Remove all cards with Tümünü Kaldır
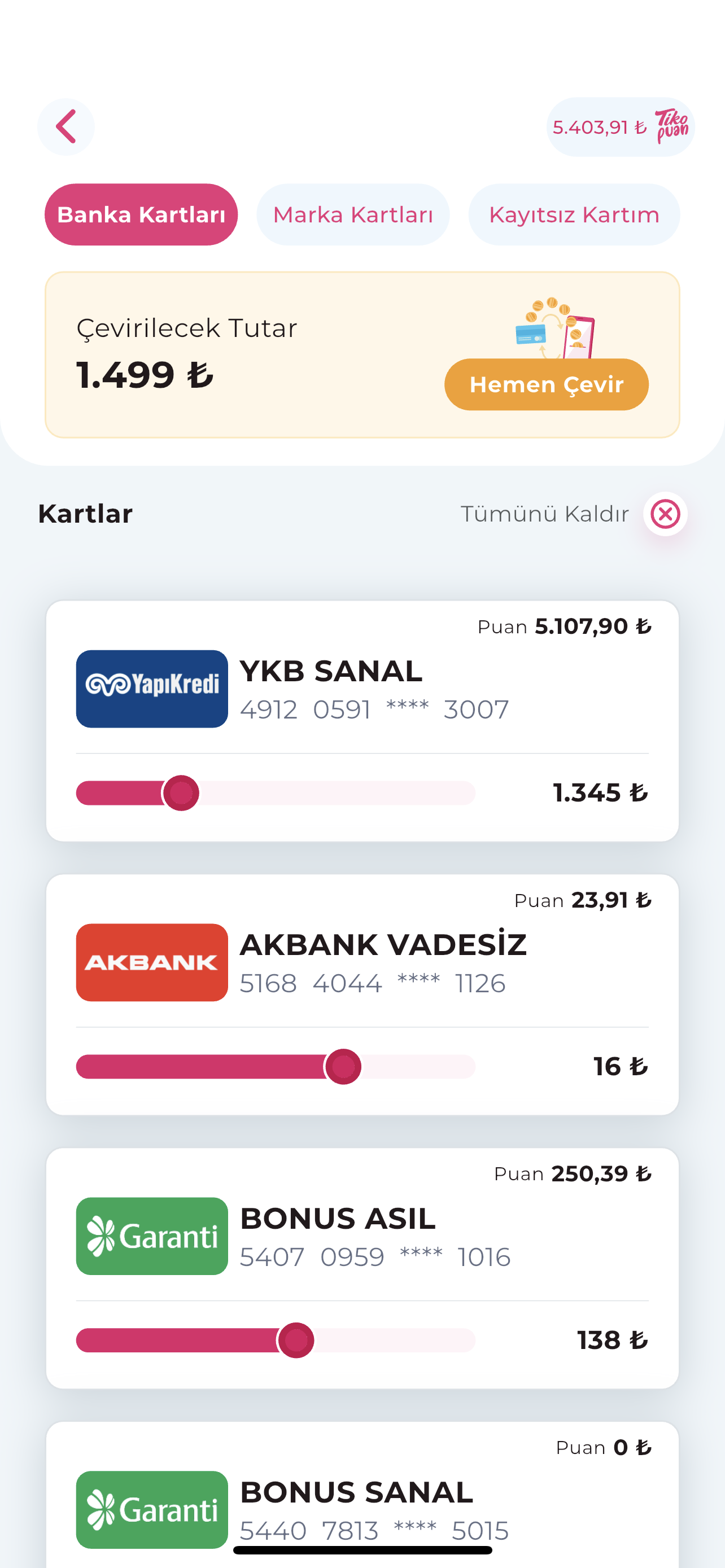 click(x=665, y=514)
